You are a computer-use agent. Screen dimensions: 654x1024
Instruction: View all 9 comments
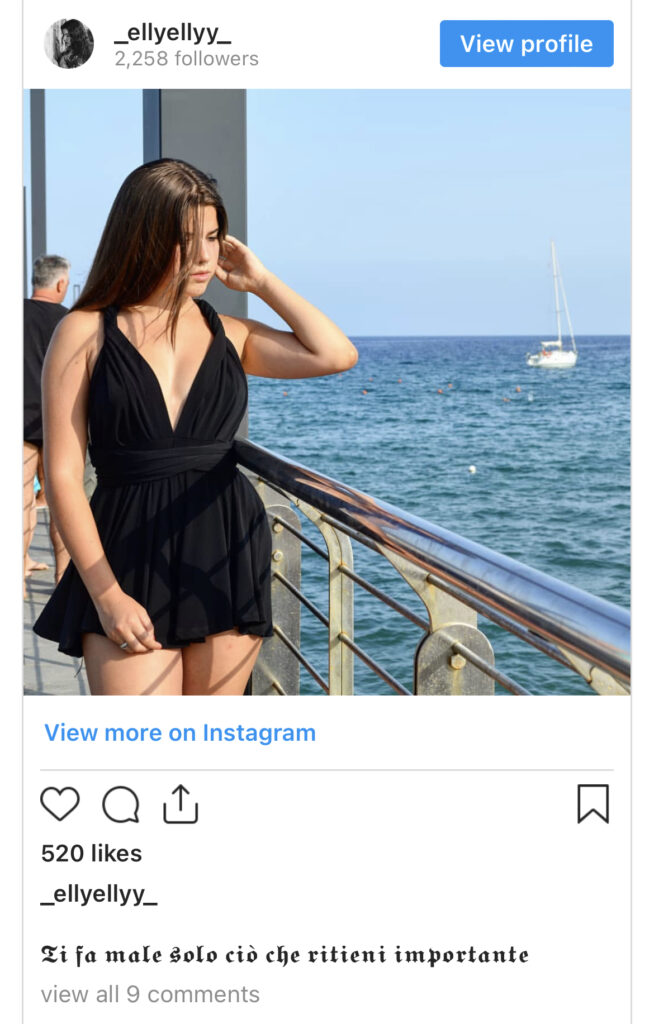point(150,994)
